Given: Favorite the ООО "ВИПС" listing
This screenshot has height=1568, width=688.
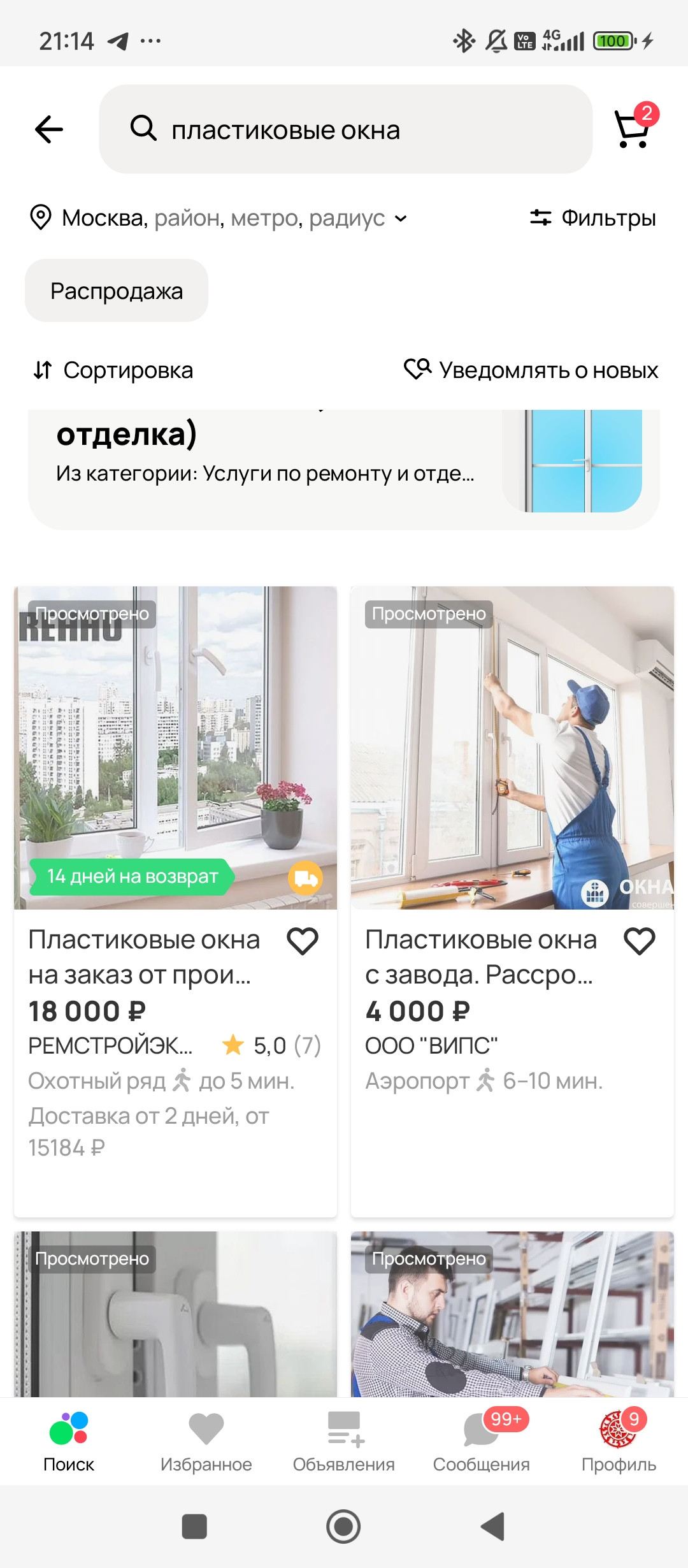Looking at the screenshot, I should coord(640,941).
